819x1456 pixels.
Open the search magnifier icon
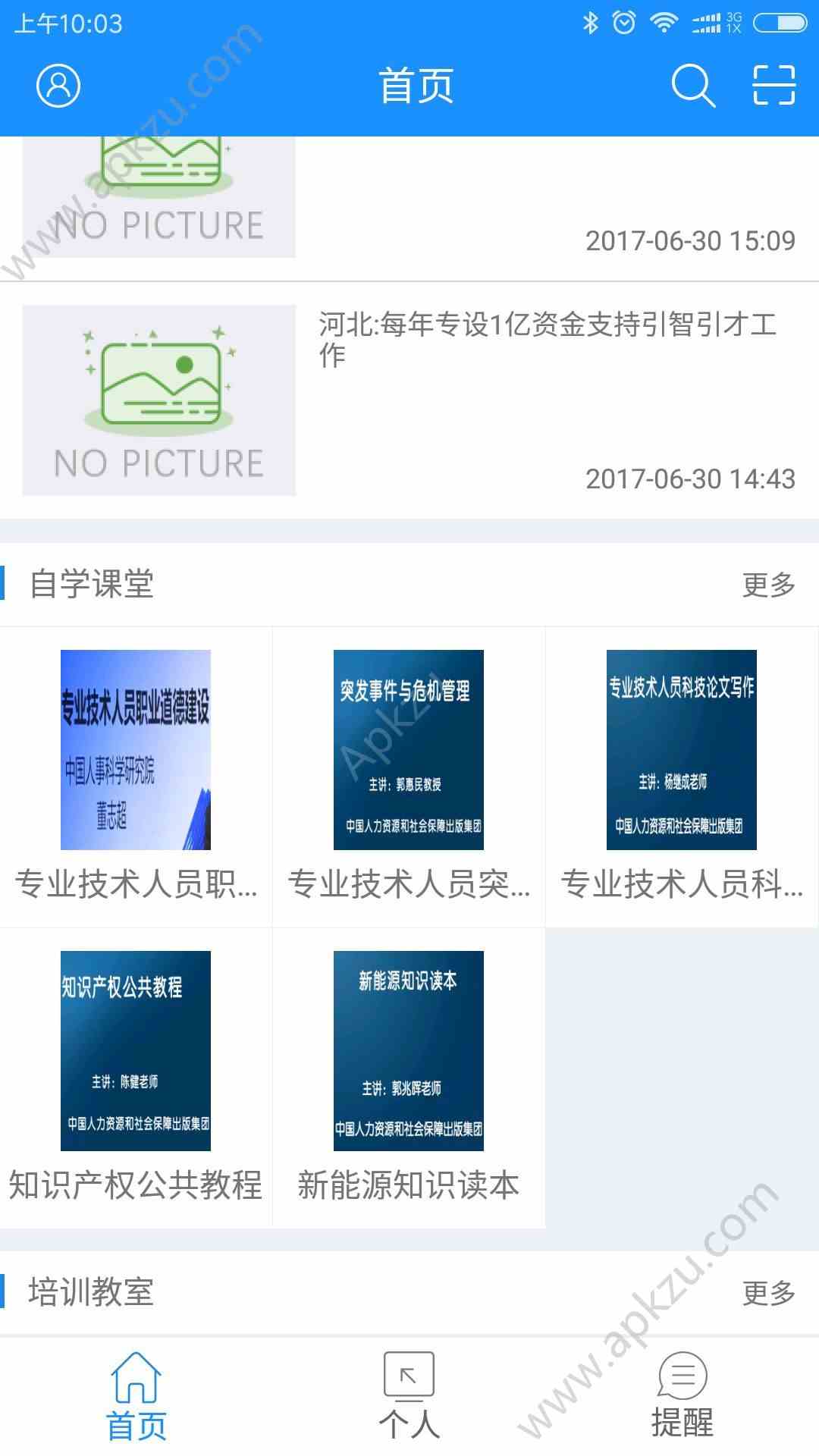click(692, 86)
